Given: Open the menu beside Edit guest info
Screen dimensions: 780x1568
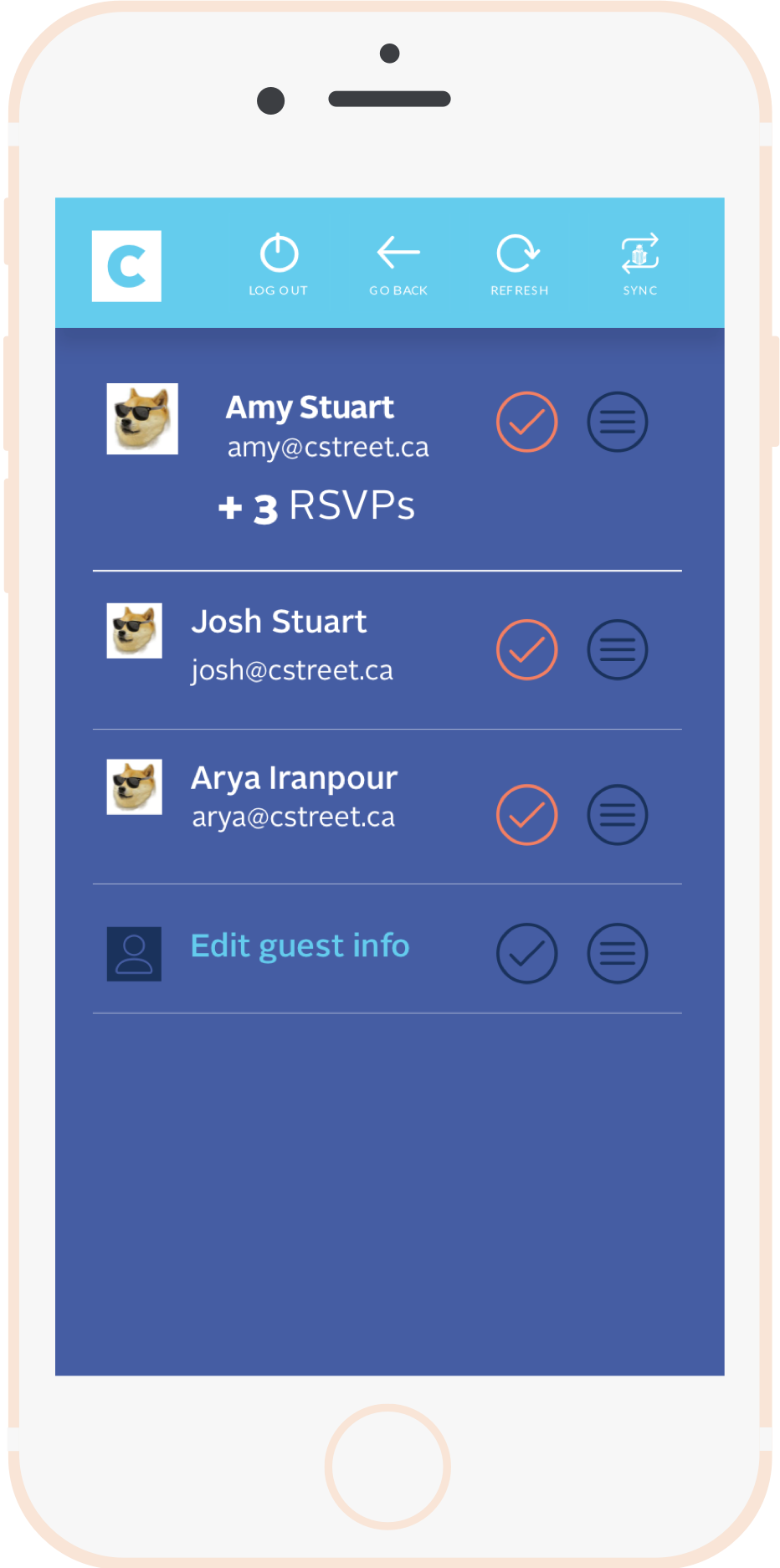Looking at the screenshot, I should [618, 953].
